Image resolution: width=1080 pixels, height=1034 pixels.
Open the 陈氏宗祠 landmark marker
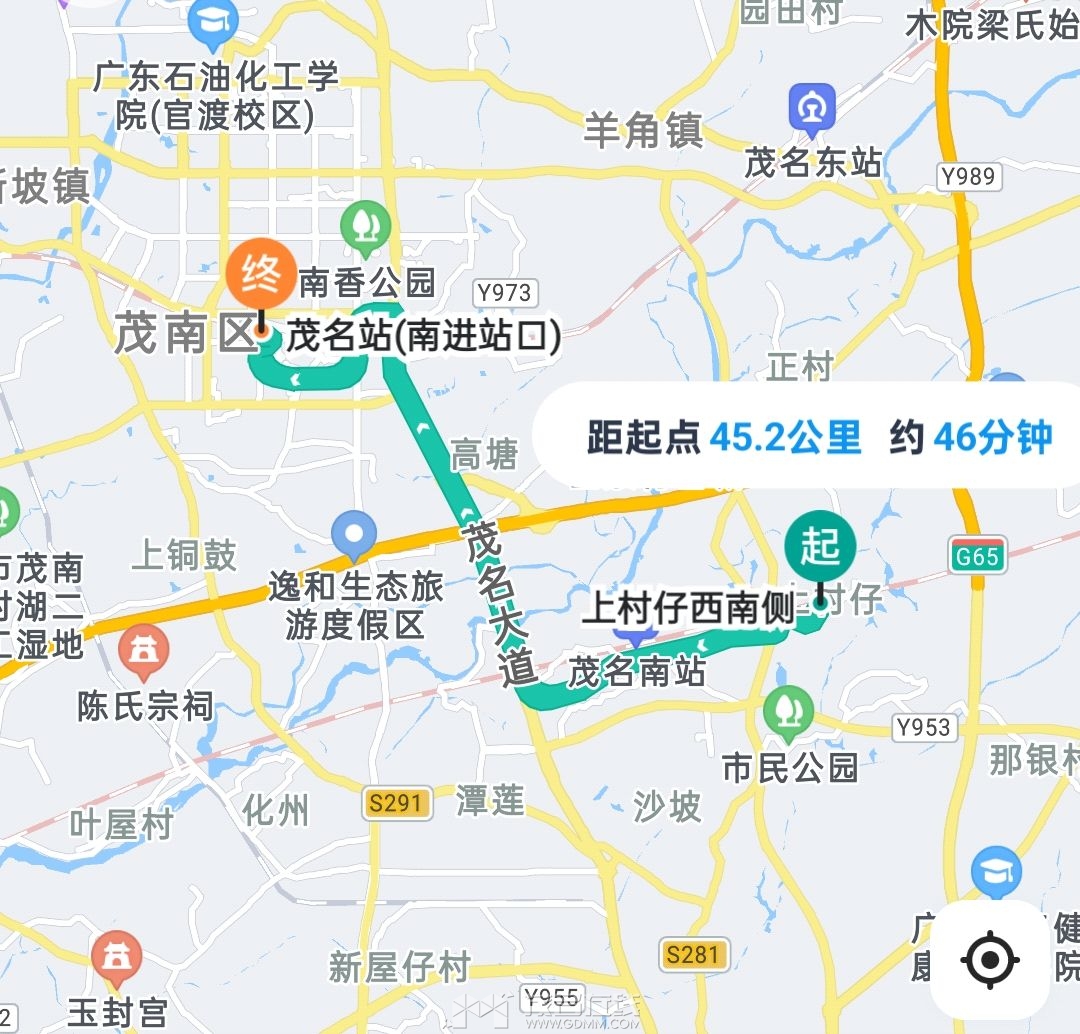click(144, 648)
